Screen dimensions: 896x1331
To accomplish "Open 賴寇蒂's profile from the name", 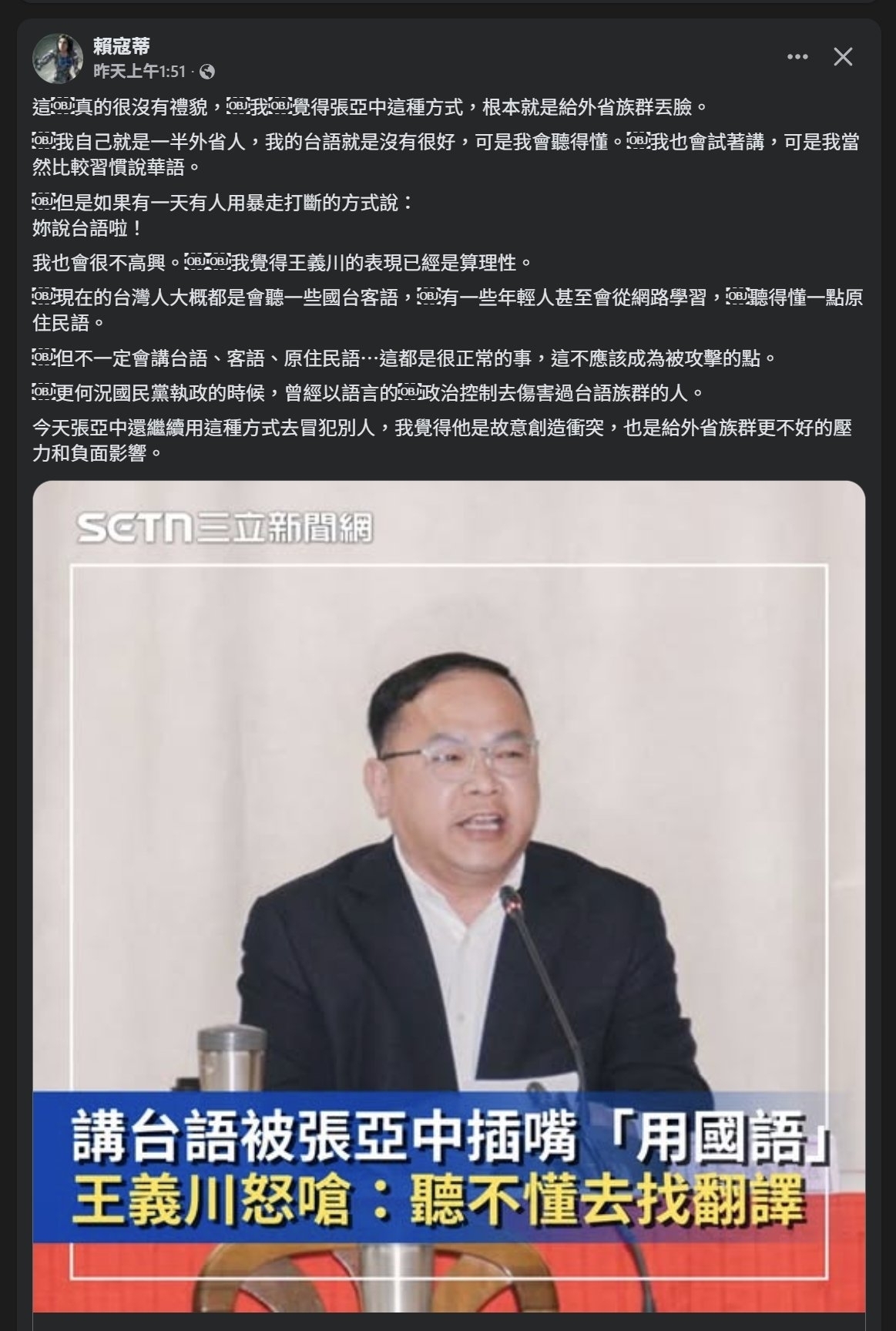I will 121,46.
